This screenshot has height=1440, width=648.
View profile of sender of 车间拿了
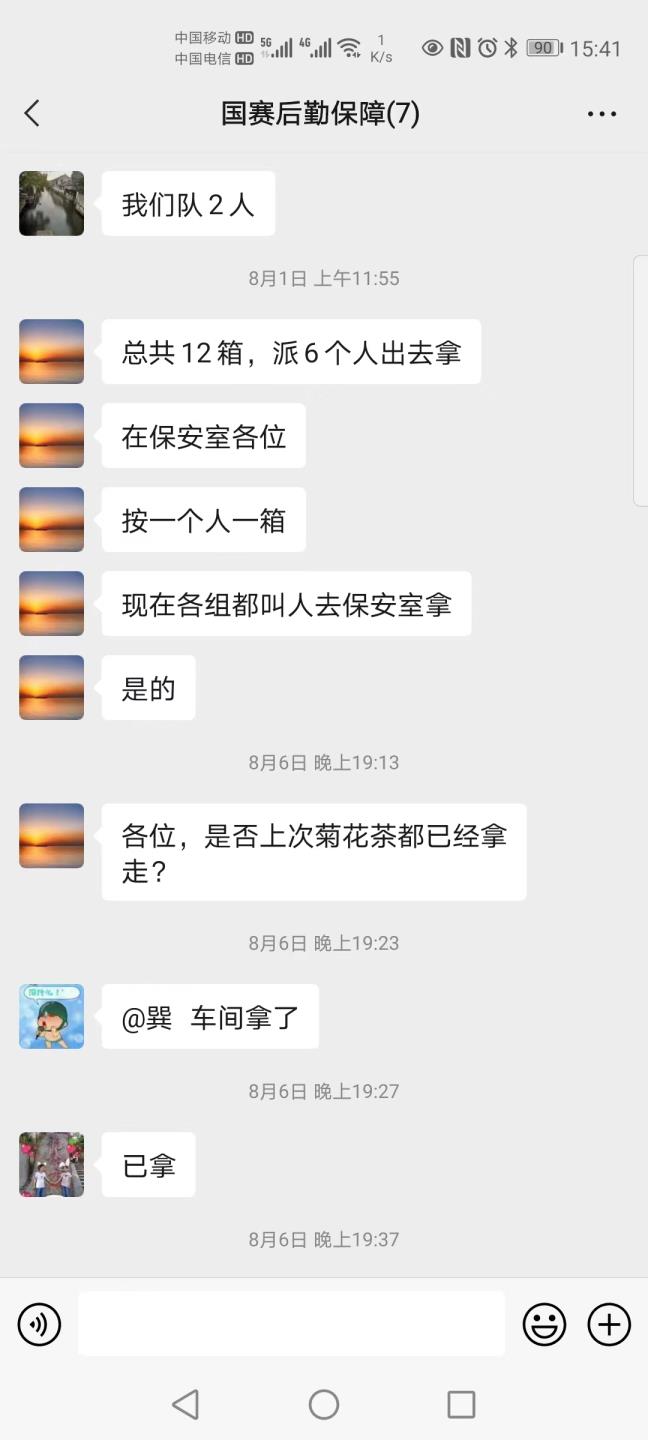(x=51, y=1016)
